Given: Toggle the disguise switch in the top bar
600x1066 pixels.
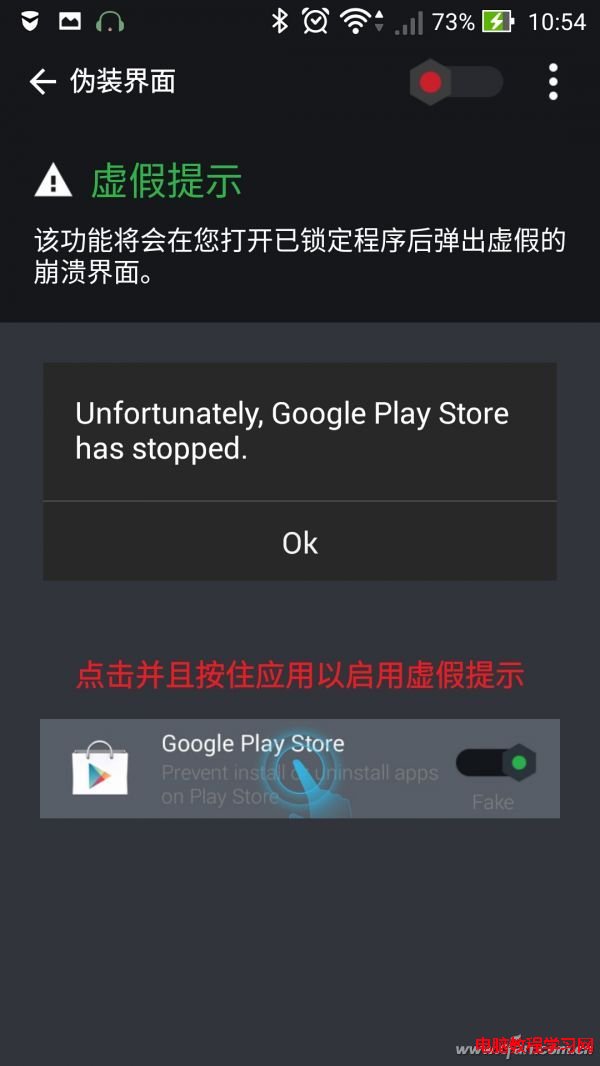Looking at the screenshot, I should 456,82.
